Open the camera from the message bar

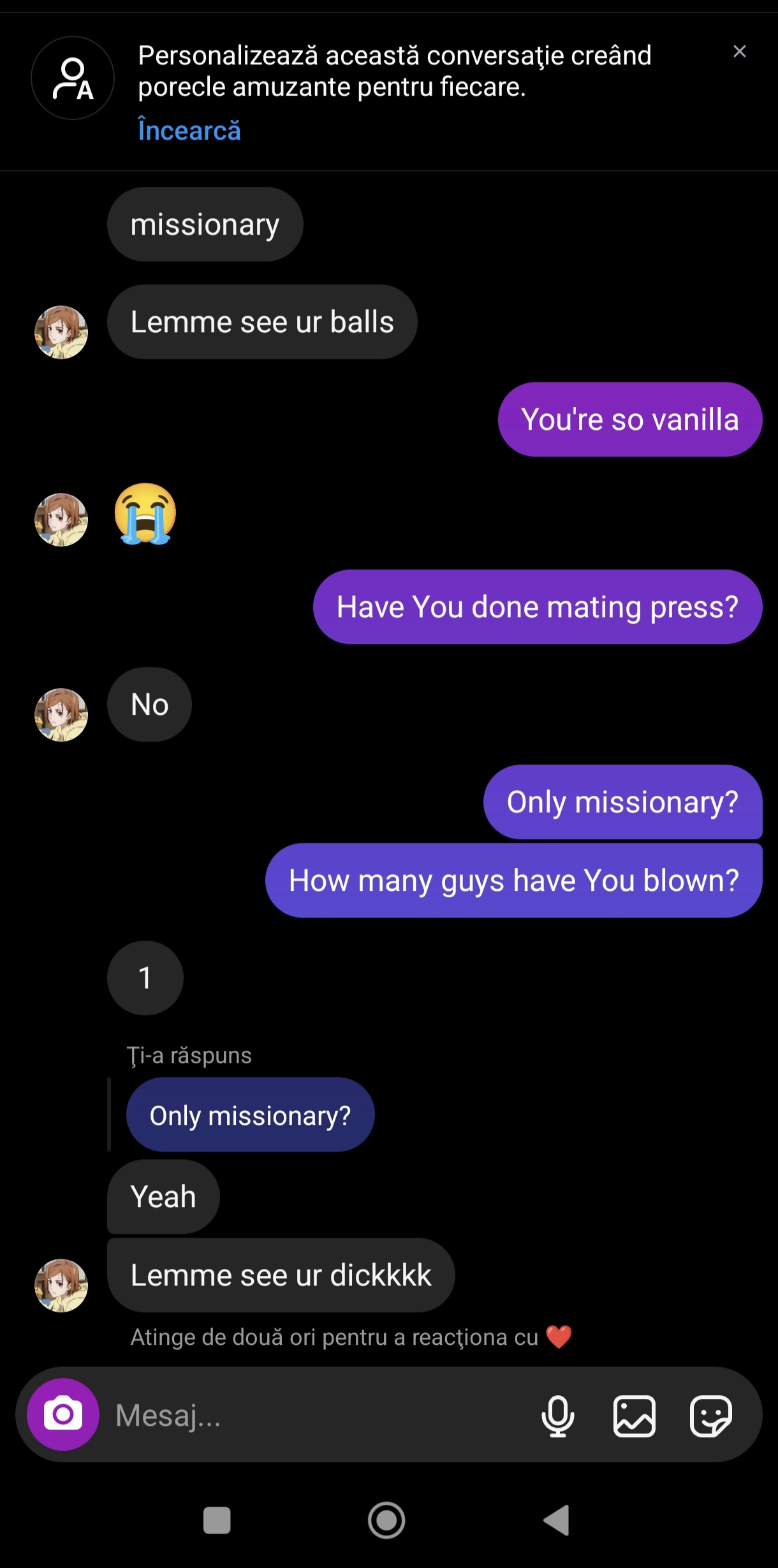(63, 1414)
